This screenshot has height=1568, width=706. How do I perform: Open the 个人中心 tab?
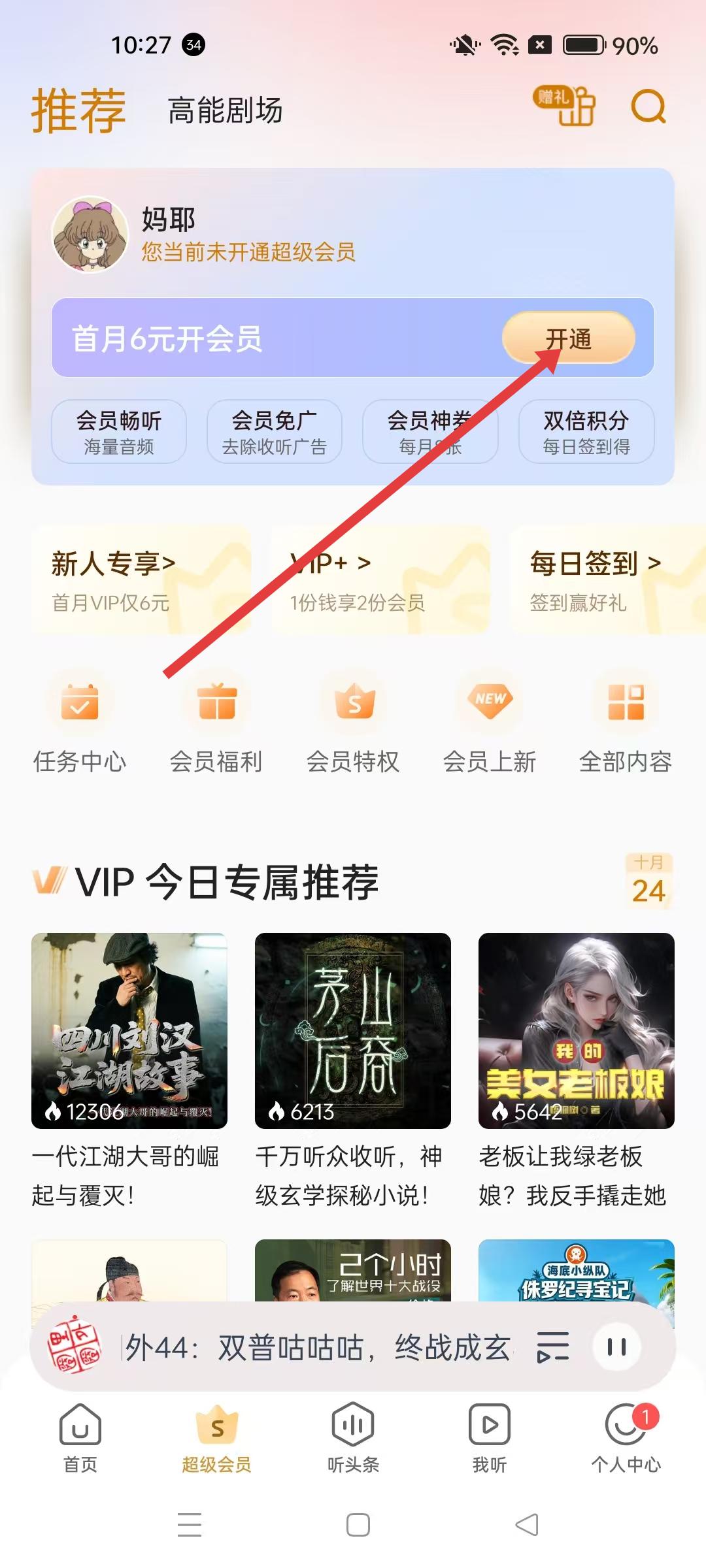pos(626,1437)
